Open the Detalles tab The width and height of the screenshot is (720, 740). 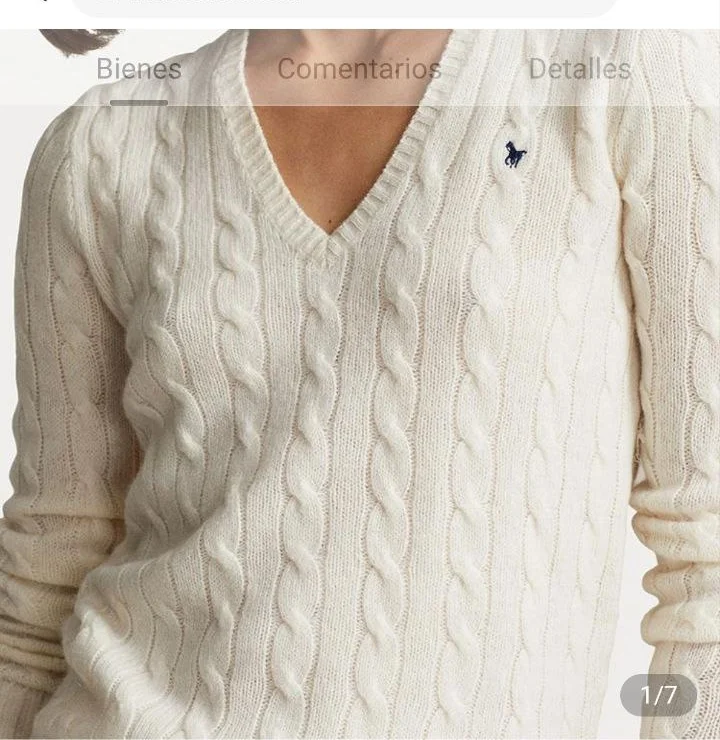pos(579,69)
